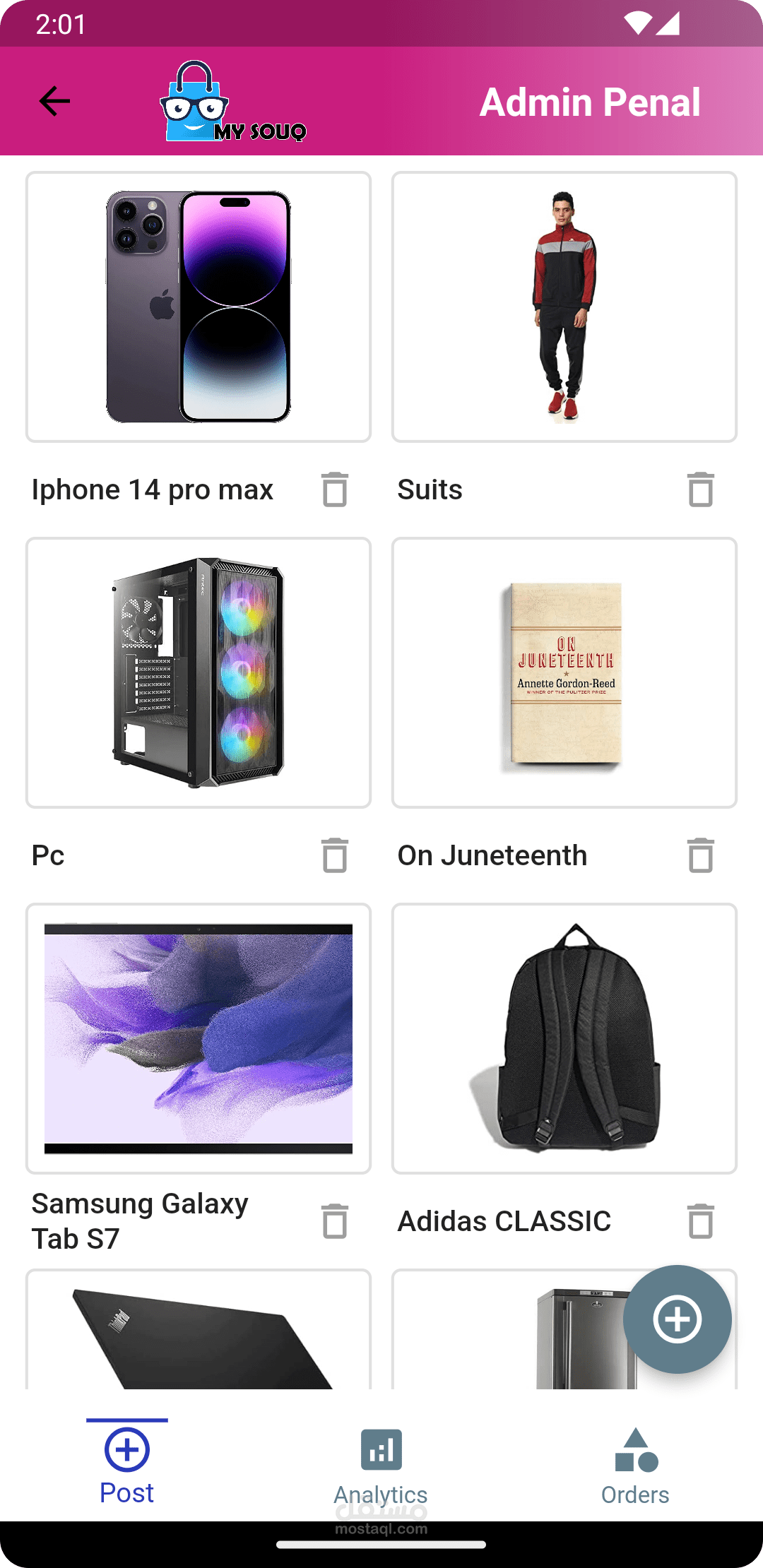Open the Iphone 14 pro max product card
This screenshot has height=1568, width=763.
pyautogui.click(x=199, y=307)
